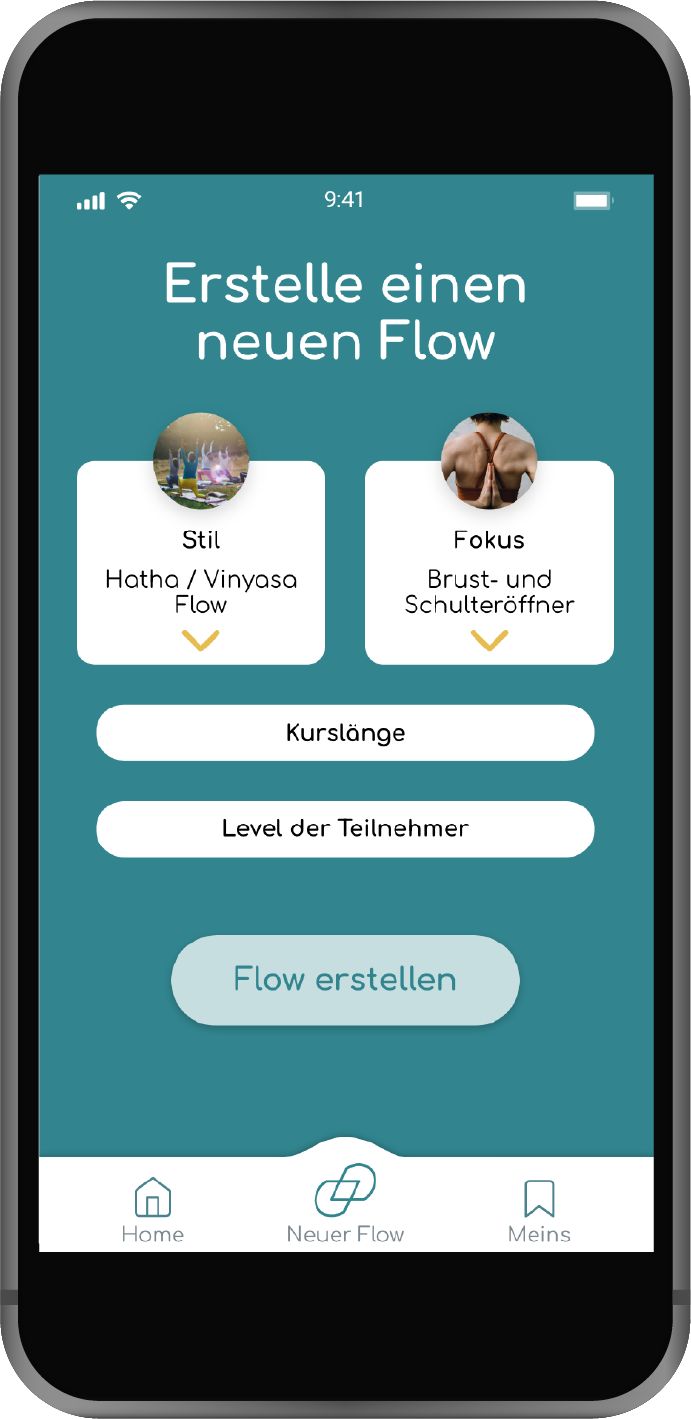Viewport: 691px width, 1419px height.
Task: Switch to the Neuer Flow tab
Action: coord(345,1205)
